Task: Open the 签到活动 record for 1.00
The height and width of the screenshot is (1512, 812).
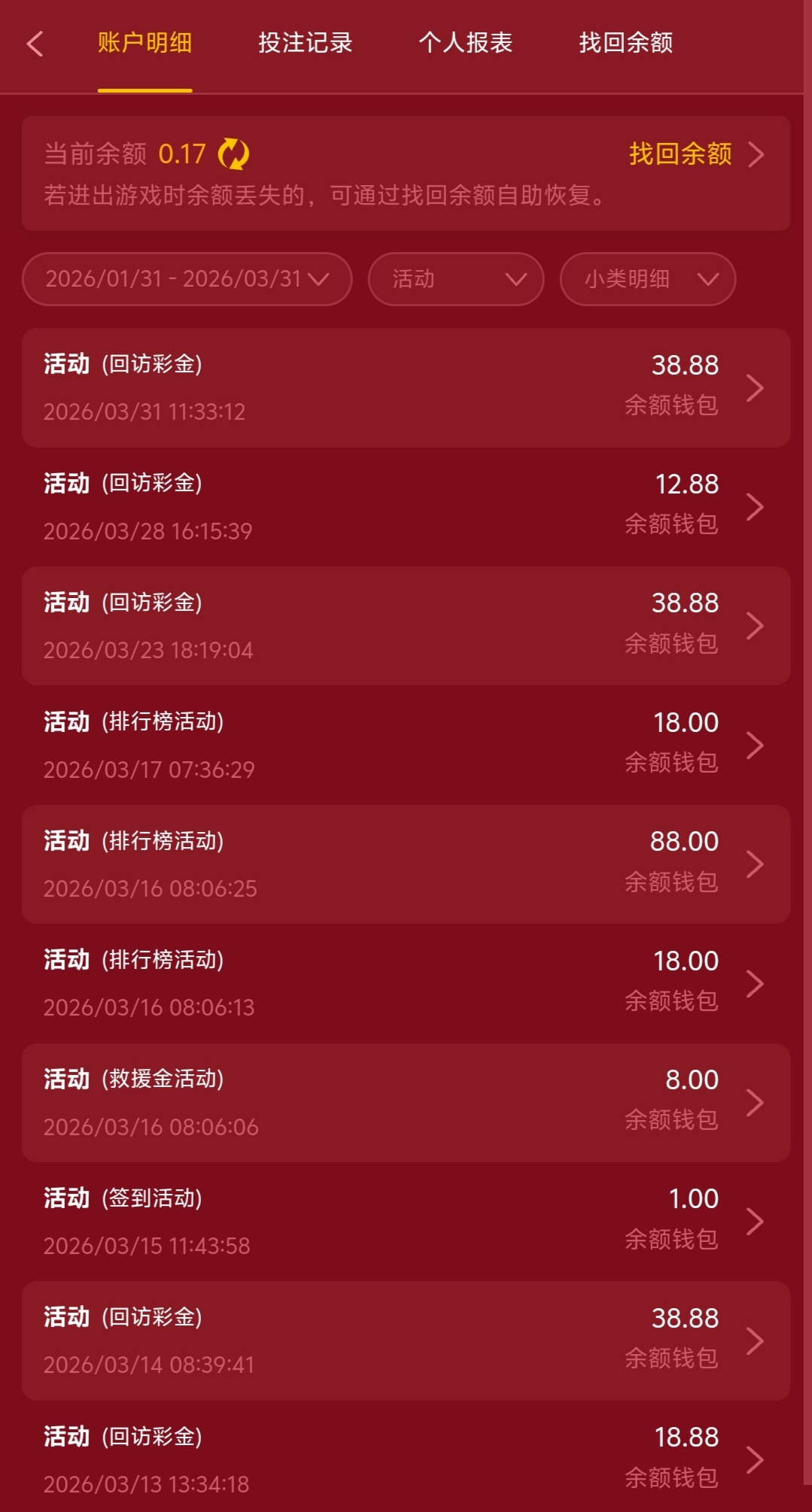Action: tap(406, 1222)
